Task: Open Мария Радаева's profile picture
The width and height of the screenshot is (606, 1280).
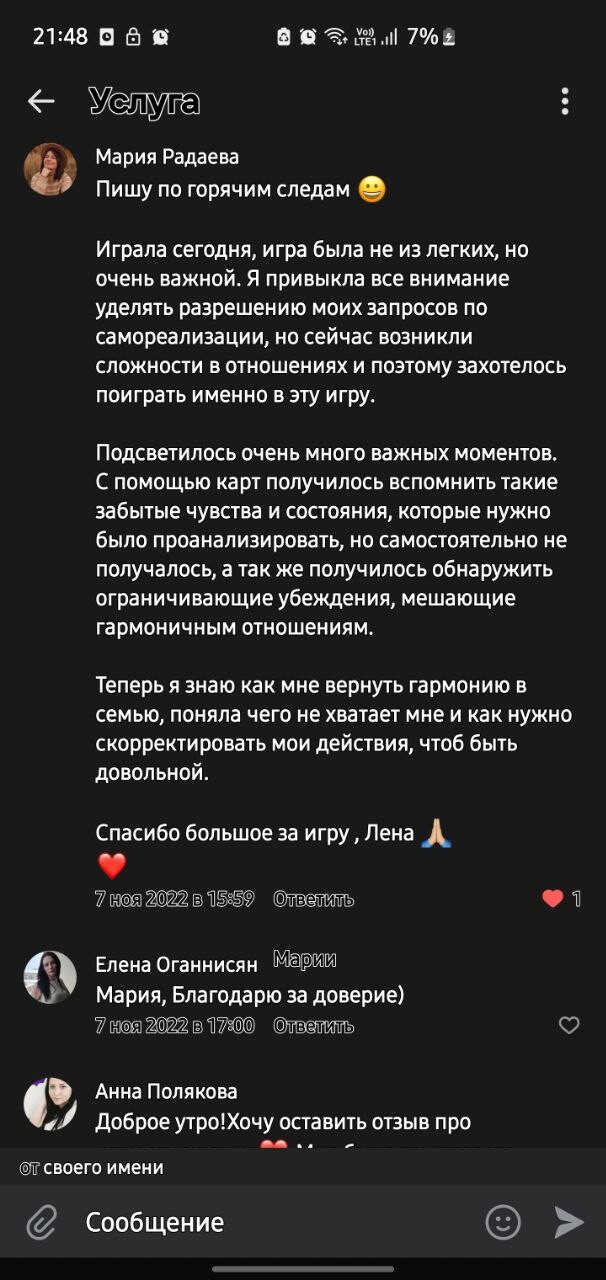Action: coord(50,168)
